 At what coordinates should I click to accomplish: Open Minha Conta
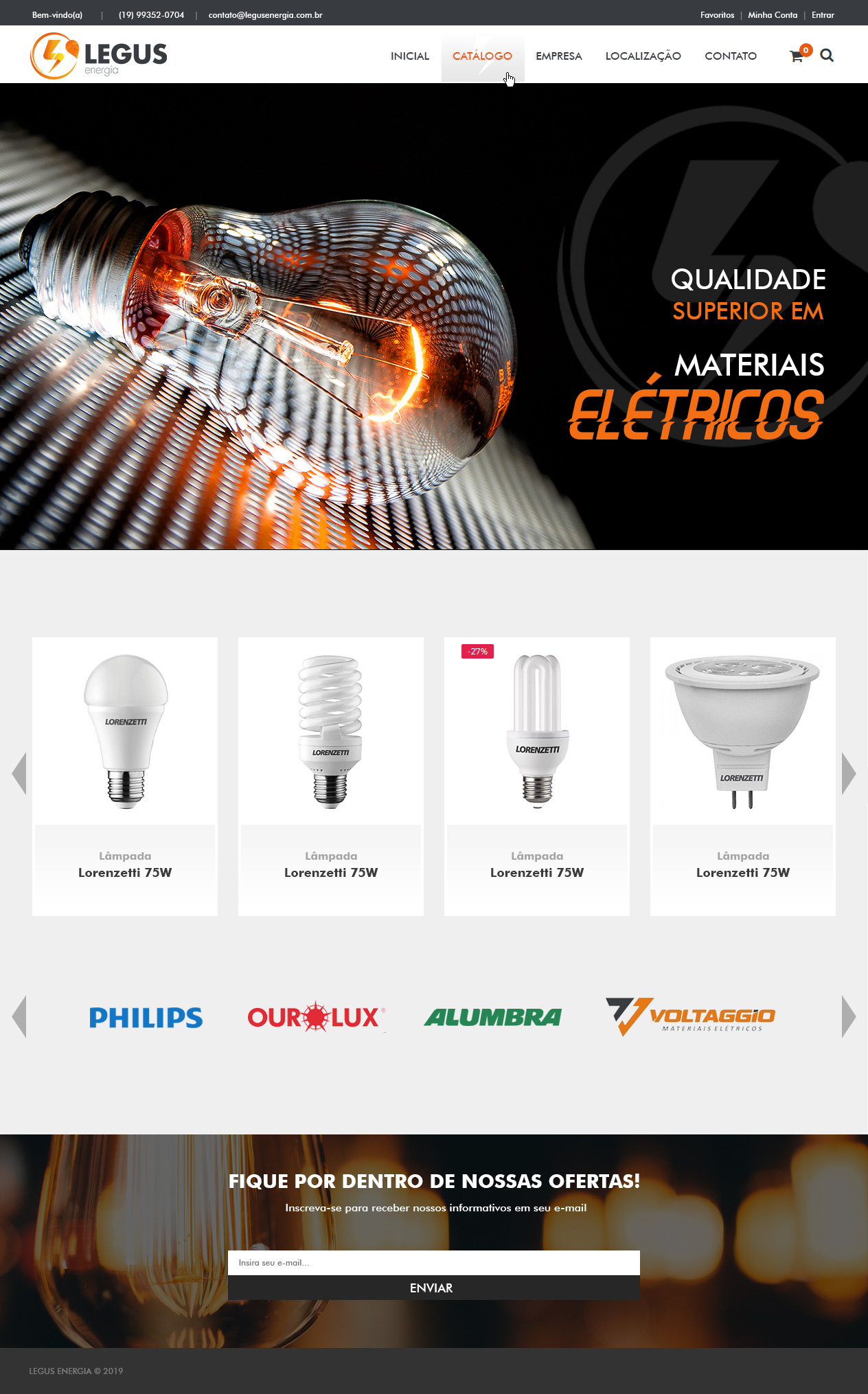coord(773,15)
